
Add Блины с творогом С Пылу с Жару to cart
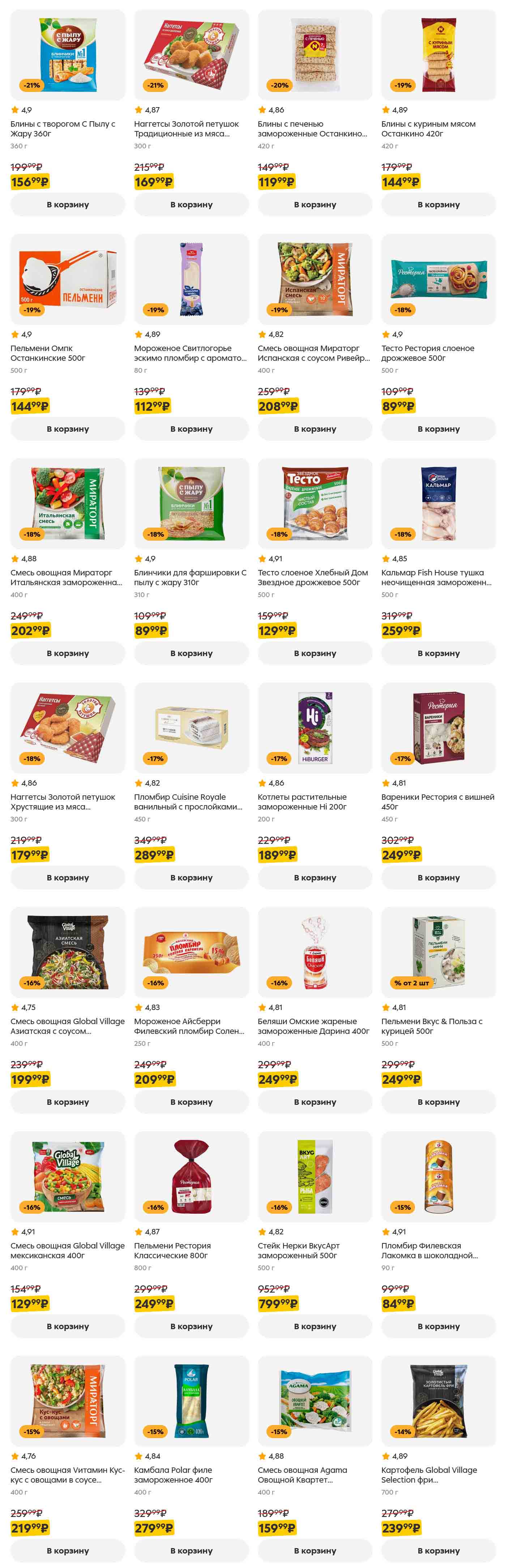pyautogui.click(x=68, y=204)
